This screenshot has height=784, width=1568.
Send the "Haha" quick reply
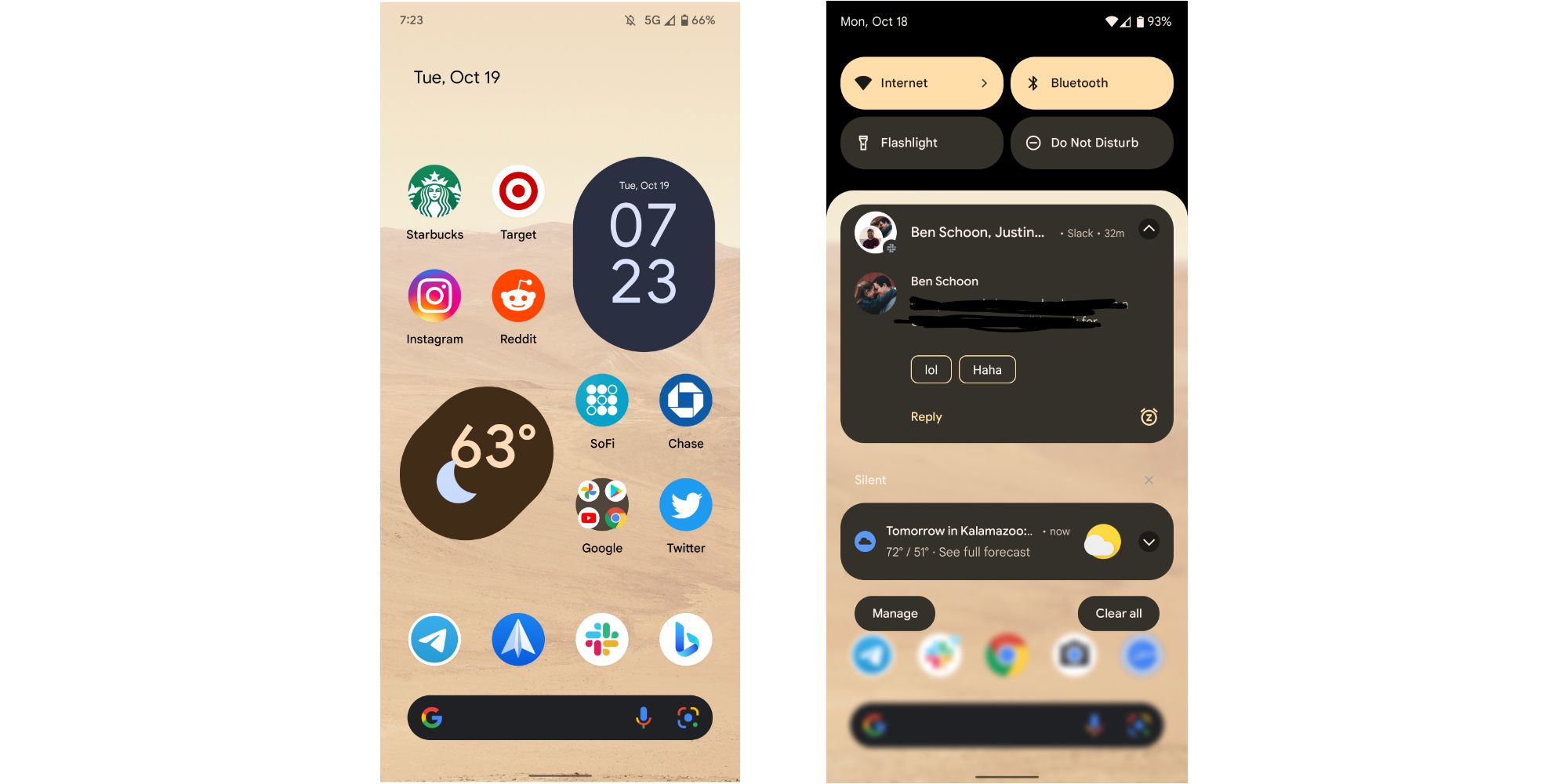tap(987, 370)
